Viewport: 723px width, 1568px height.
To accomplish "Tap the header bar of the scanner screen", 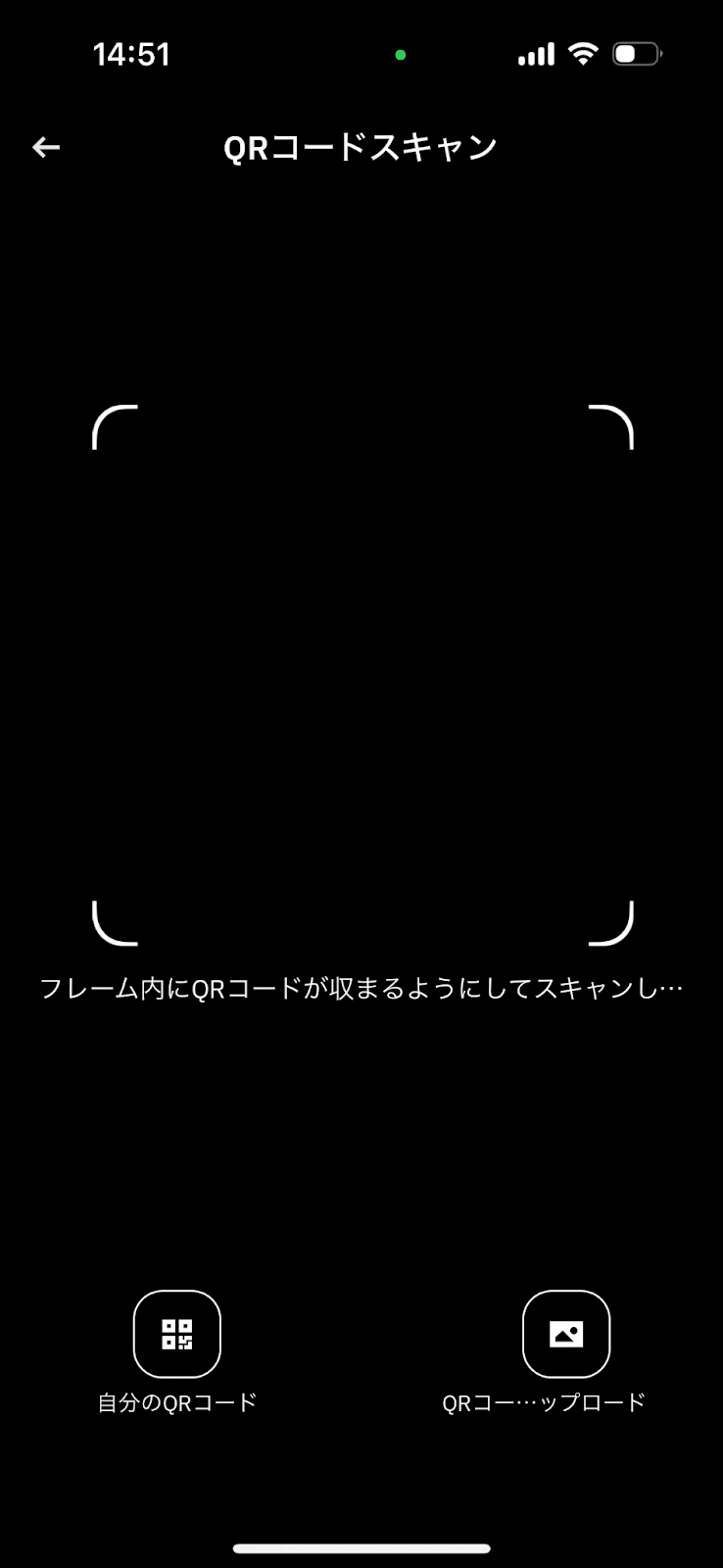I will [361, 146].
